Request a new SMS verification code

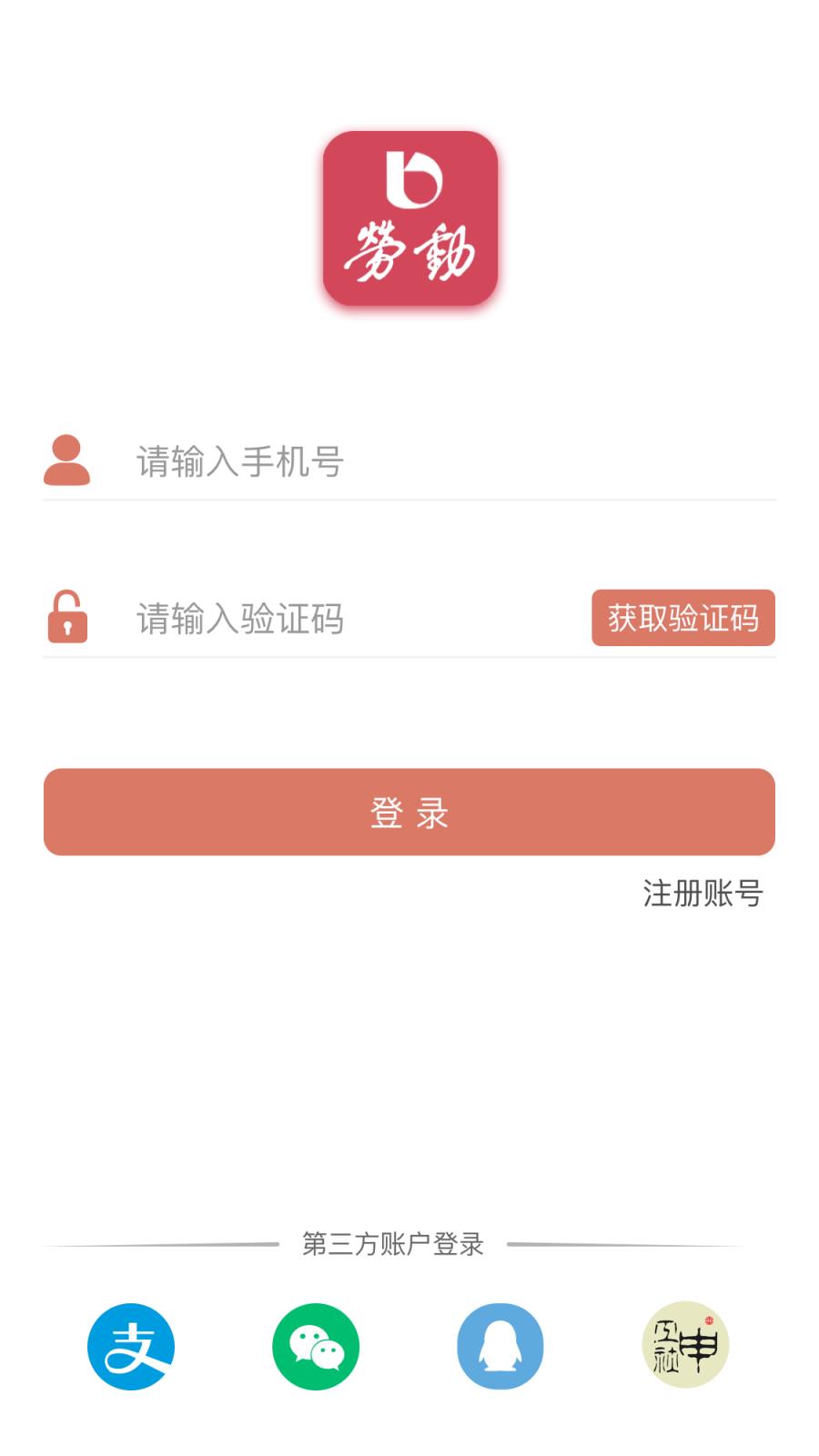pyautogui.click(x=682, y=617)
